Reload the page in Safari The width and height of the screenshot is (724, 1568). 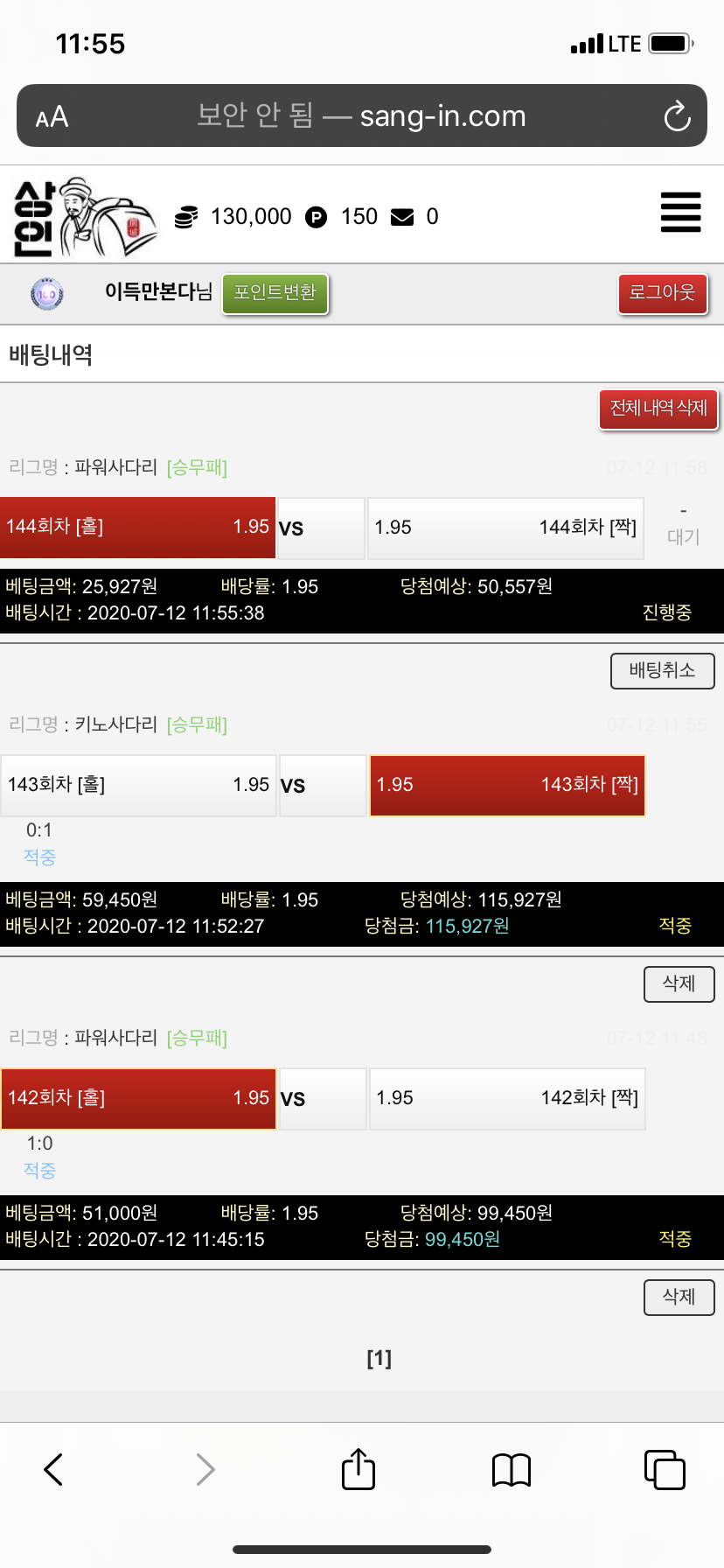tap(677, 116)
